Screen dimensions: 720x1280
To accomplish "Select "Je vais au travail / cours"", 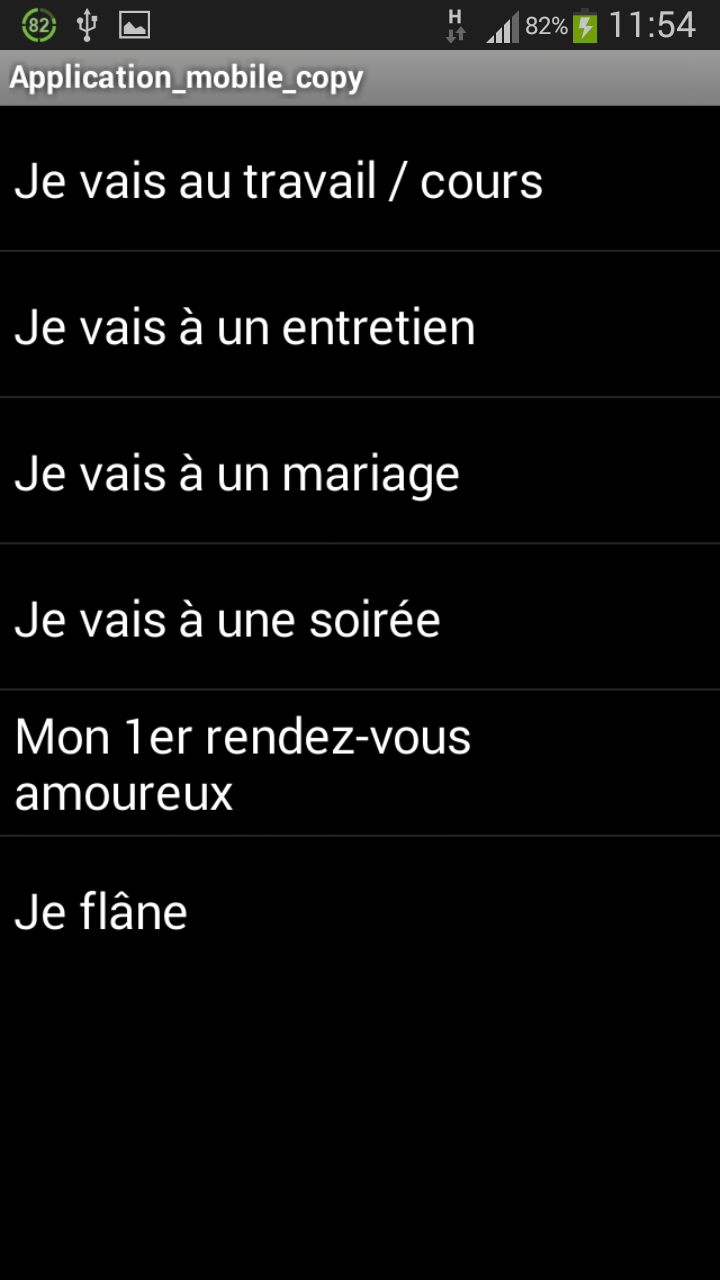I will [x=360, y=178].
